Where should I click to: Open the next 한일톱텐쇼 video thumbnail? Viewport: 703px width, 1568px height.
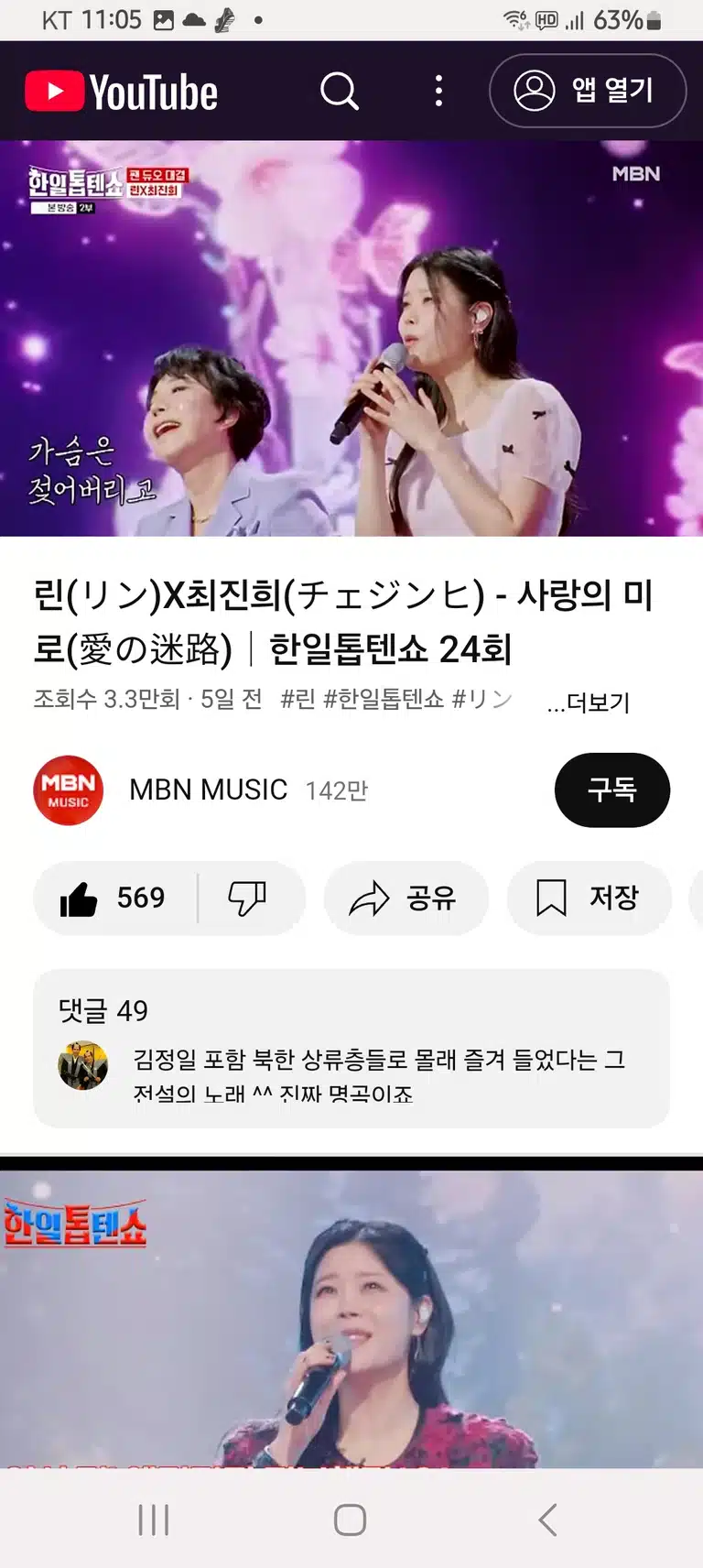click(x=351, y=1319)
